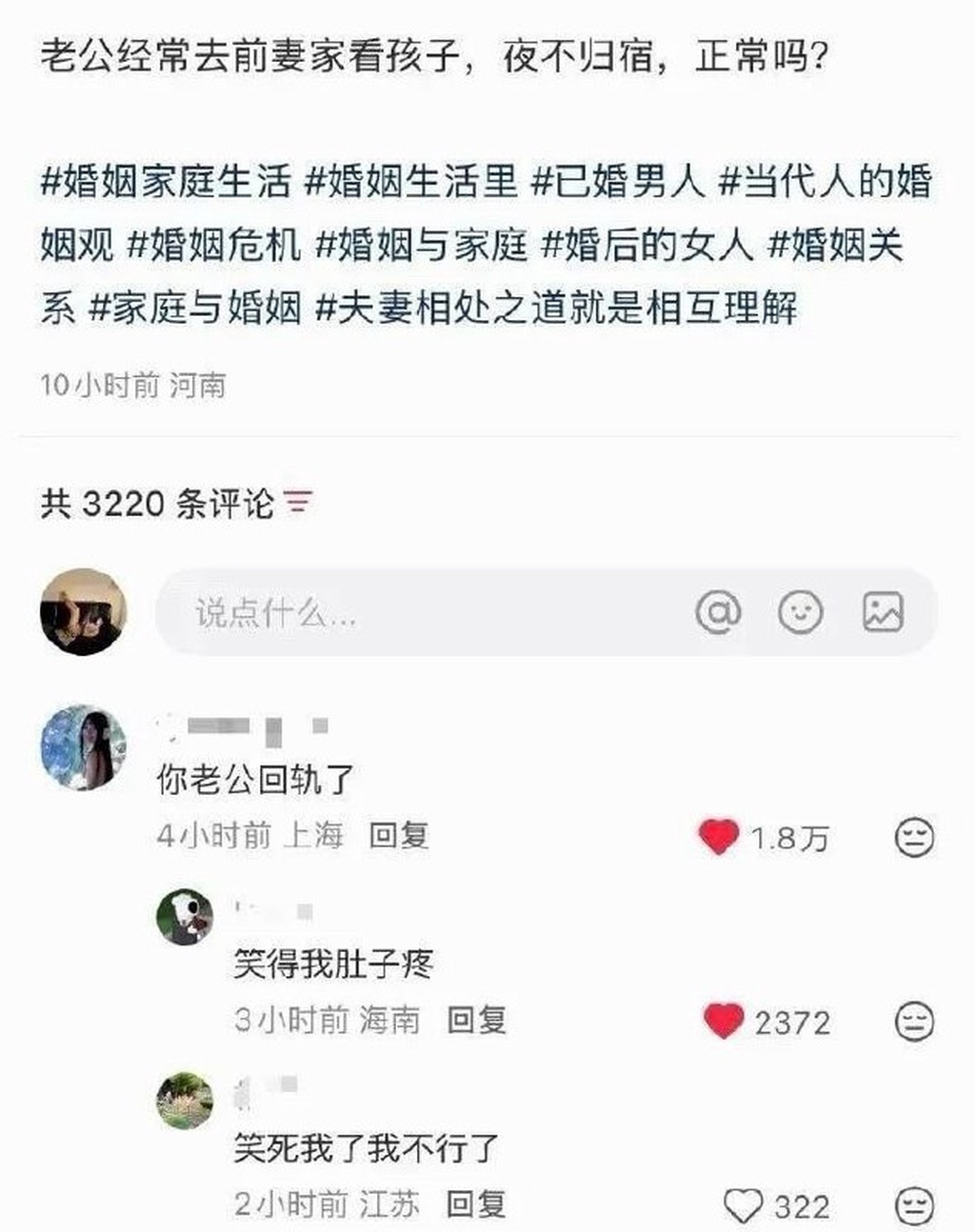The image size is (975, 1232).
Task: Reply to the comment 笑死我了我不行了
Action: pos(477,1204)
